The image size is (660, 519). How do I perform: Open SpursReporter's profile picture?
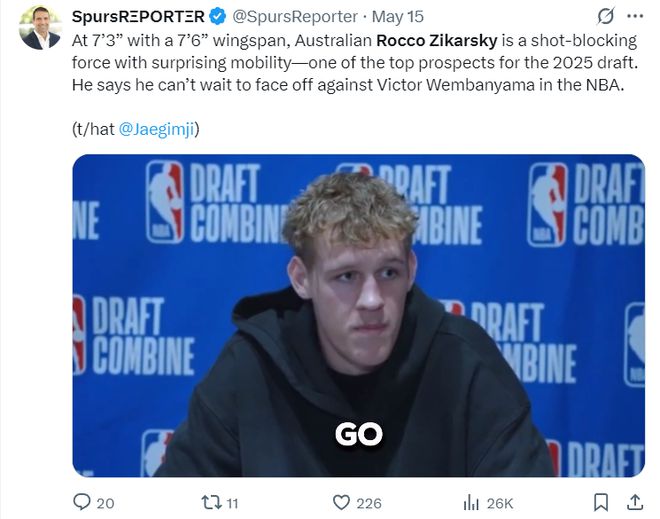pos(40,27)
